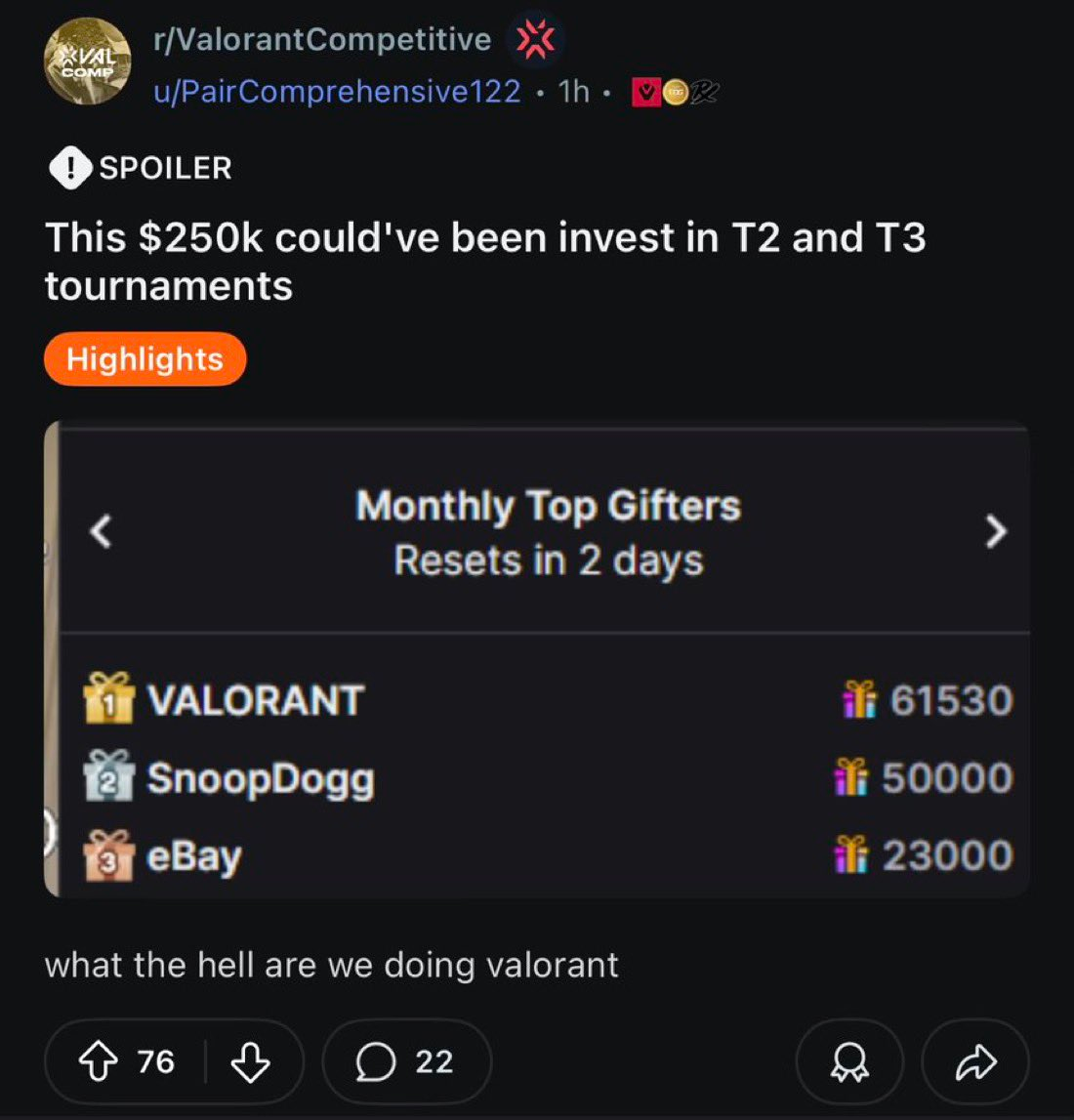The width and height of the screenshot is (1074, 1120).
Task: Select the Highlights flair chip
Action: [145, 359]
